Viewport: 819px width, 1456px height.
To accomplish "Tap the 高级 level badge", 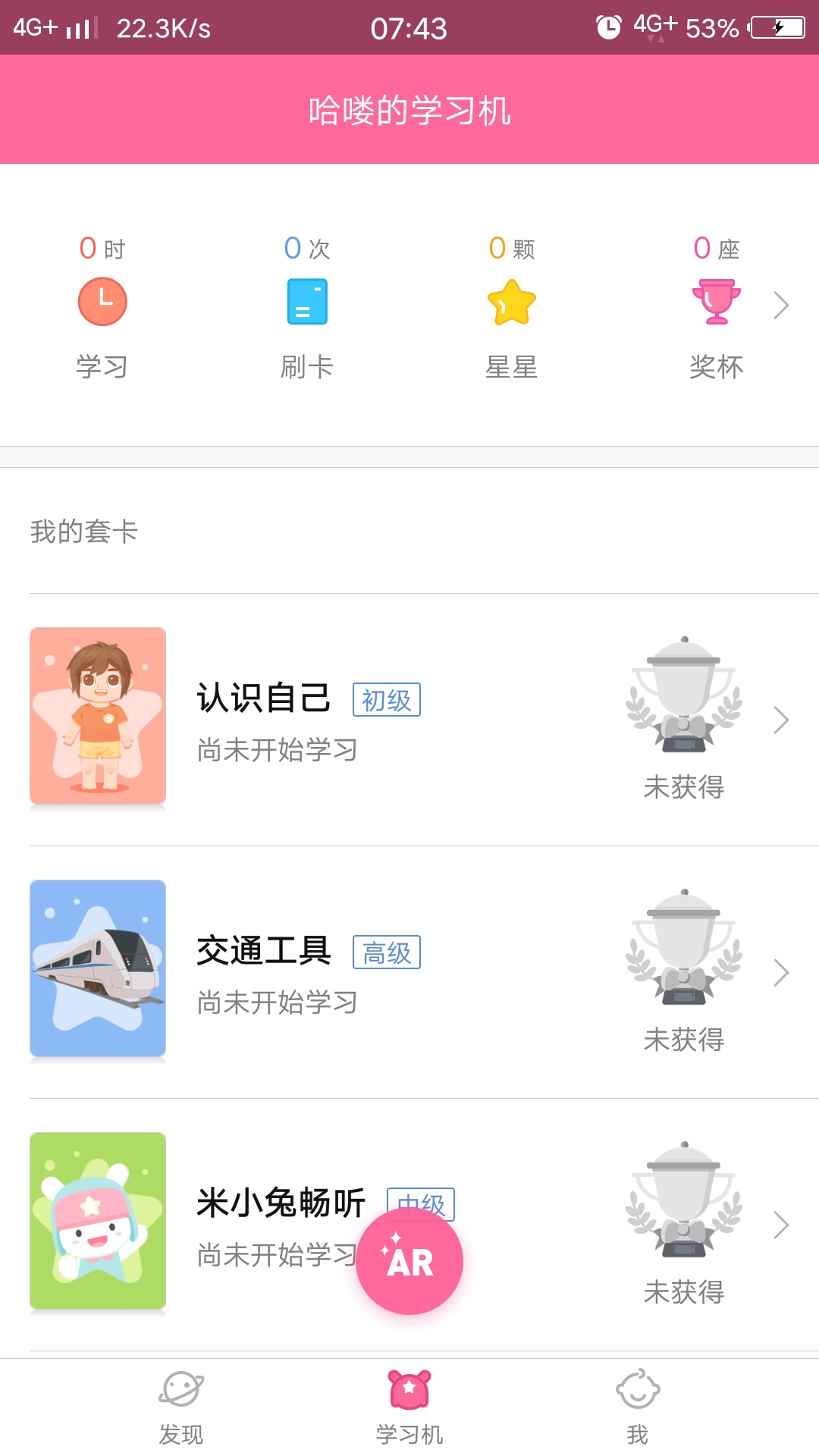I will pos(388,952).
